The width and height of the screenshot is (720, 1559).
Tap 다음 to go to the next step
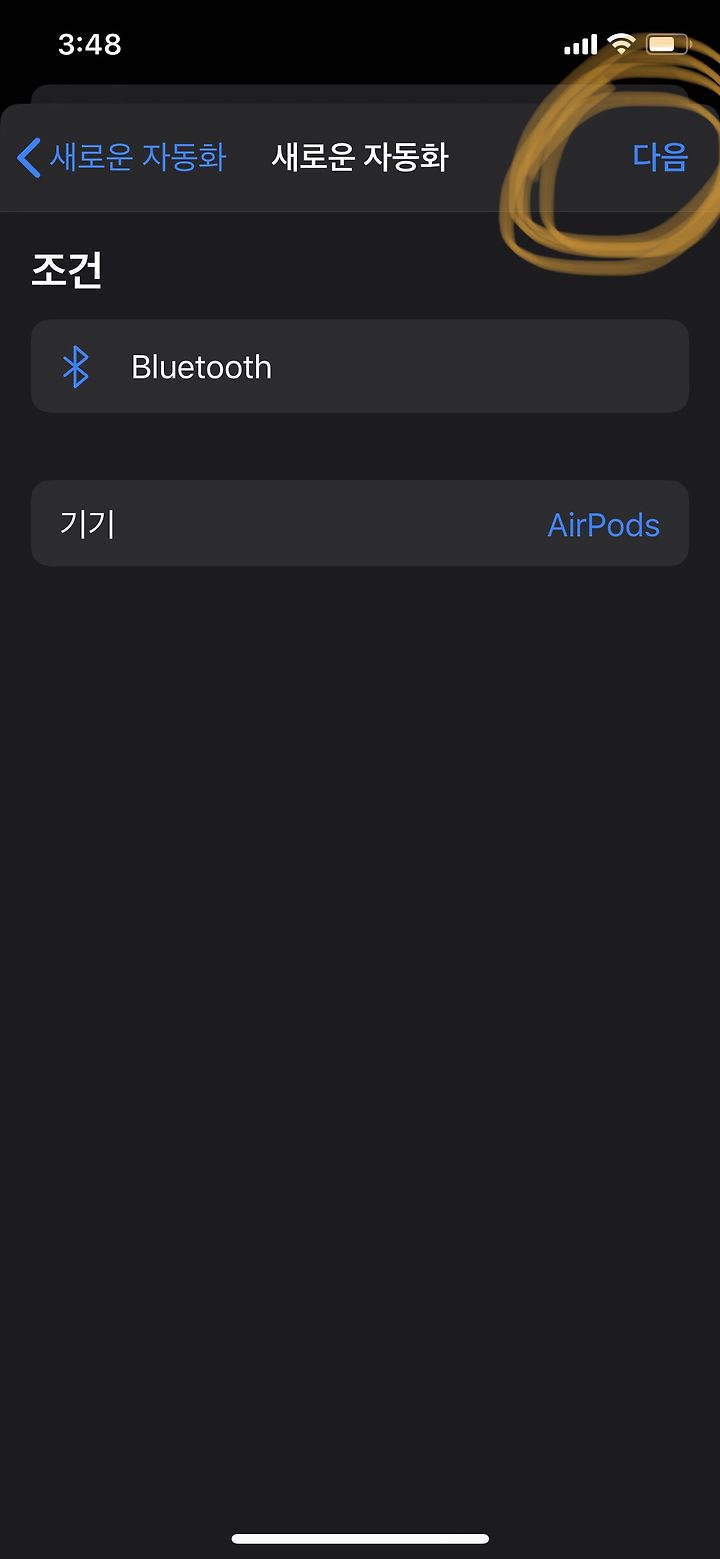660,157
